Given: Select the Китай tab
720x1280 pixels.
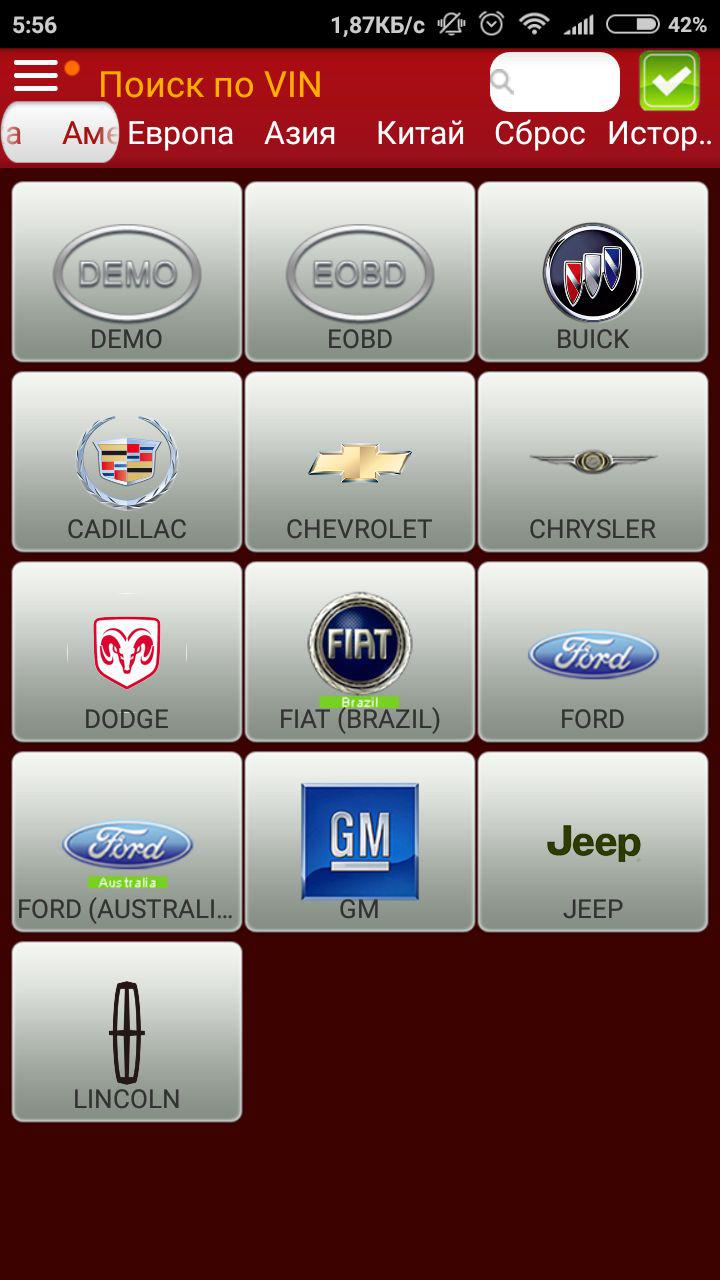Looking at the screenshot, I should click(421, 133).
